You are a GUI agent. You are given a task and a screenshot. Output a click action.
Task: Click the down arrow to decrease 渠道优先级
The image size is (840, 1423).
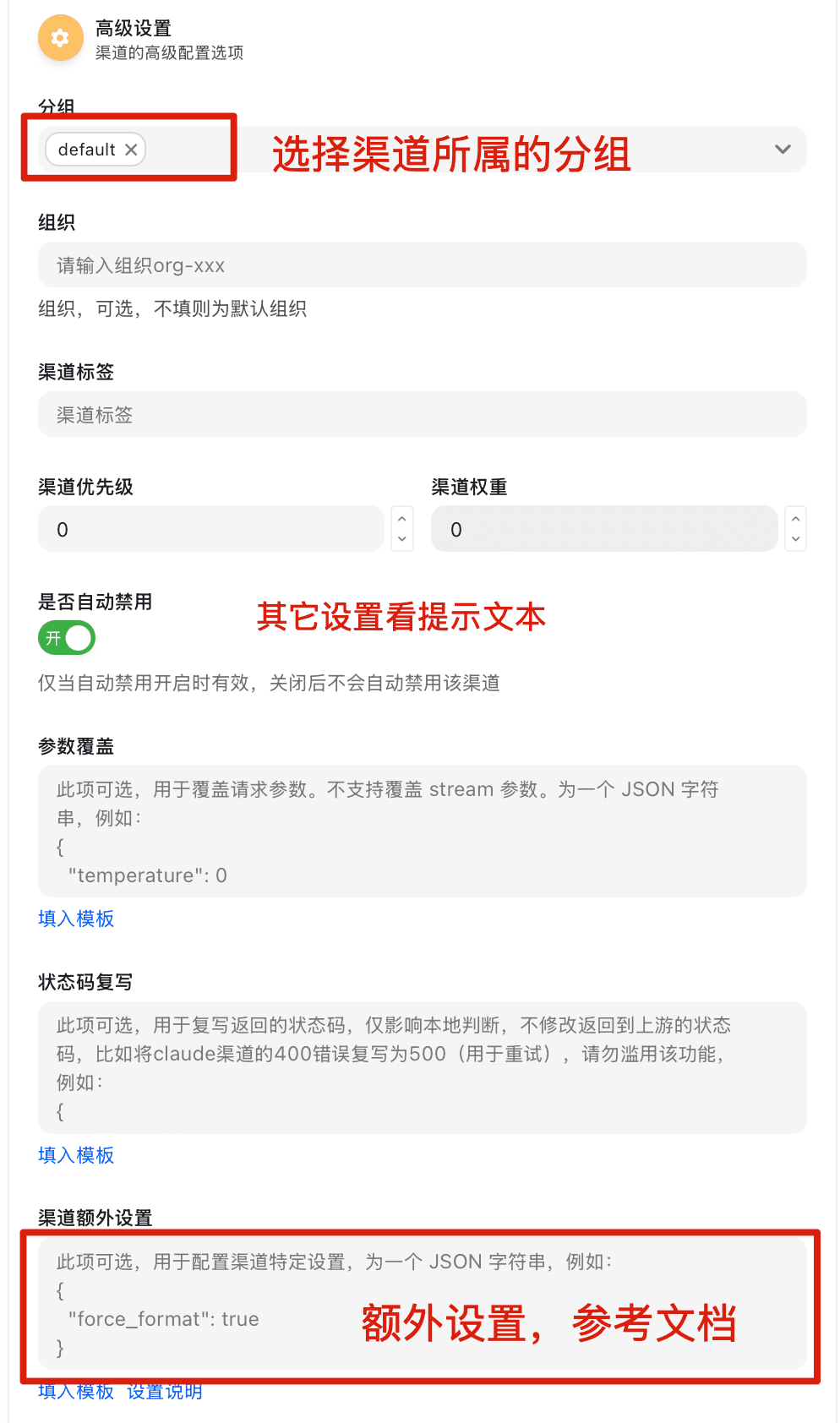tap(402, 540)
